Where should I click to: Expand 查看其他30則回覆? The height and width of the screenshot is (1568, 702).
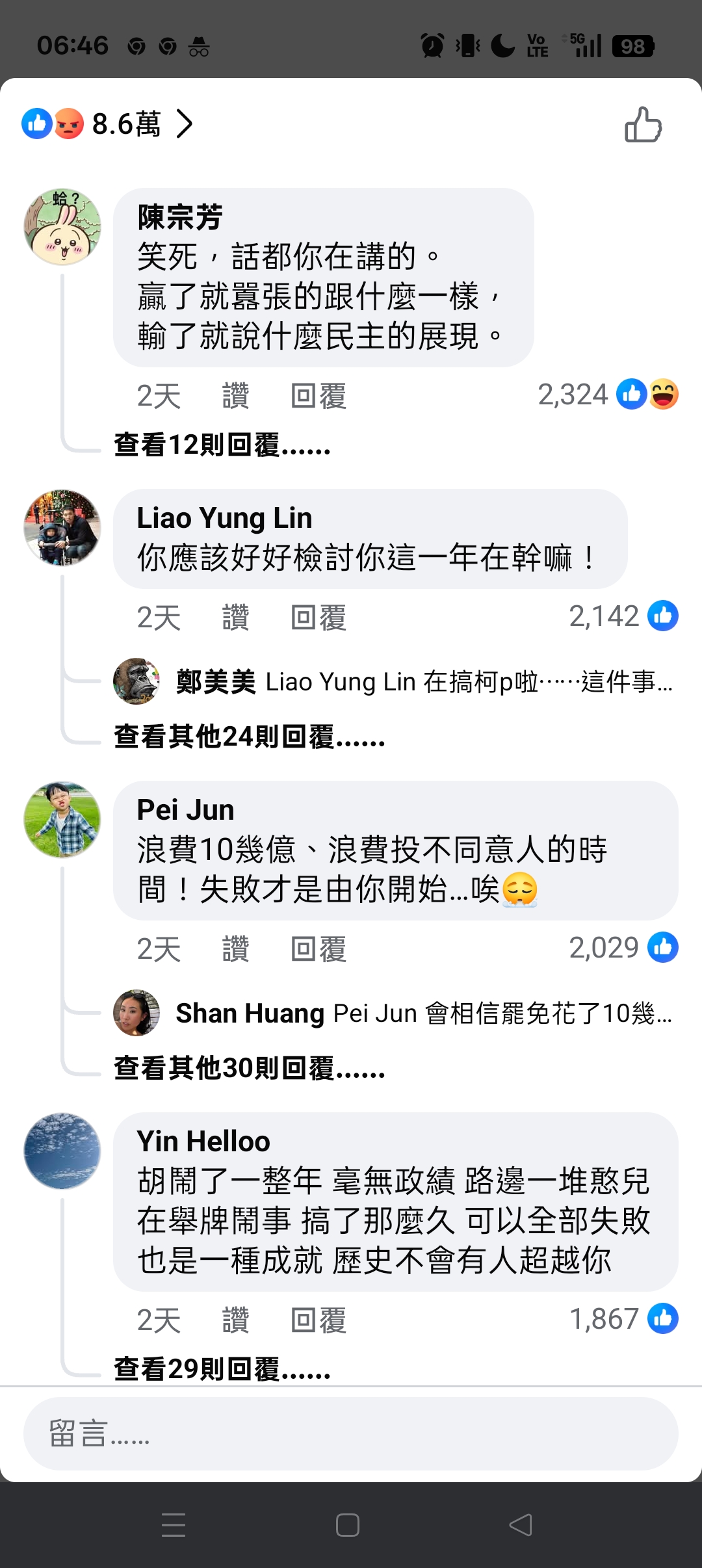[250, 1068]
